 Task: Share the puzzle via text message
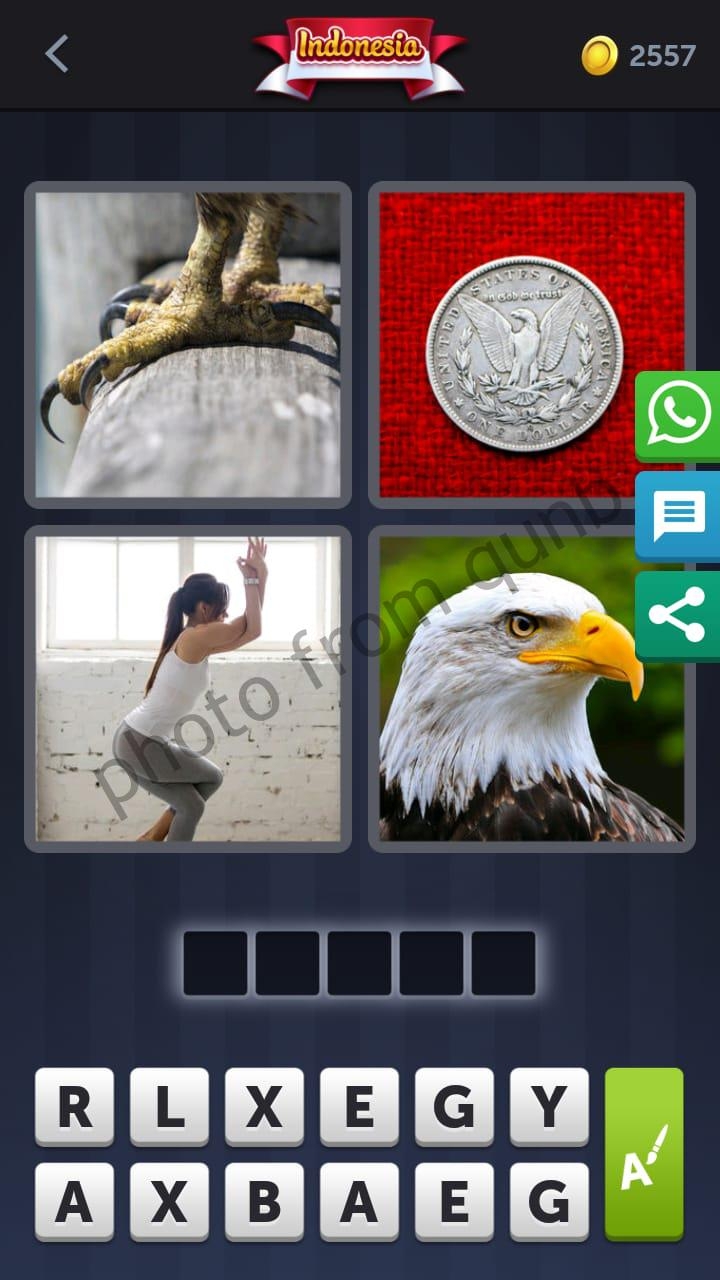coord(678,516)
